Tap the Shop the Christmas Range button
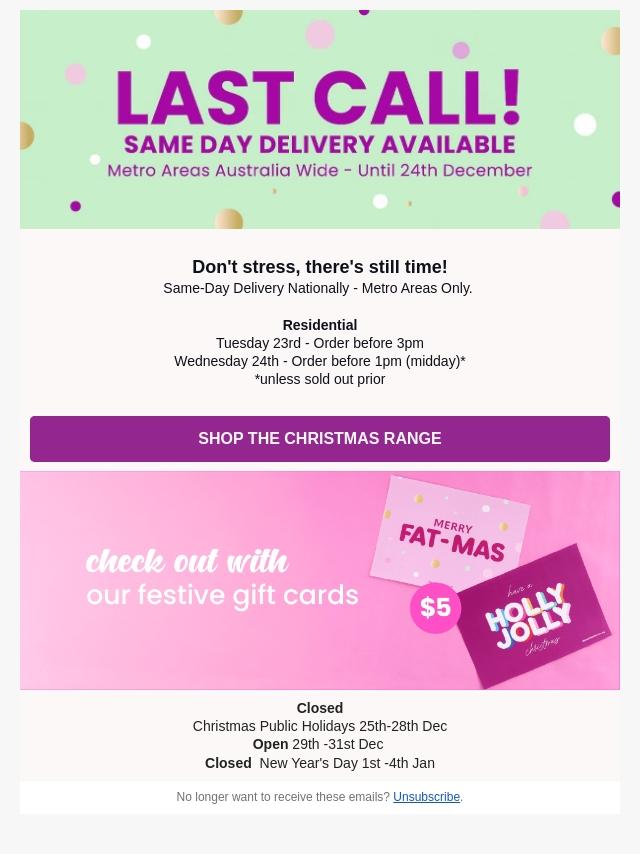Image resolution: width=640 pixels, height=854 pixels. pyautogui.click(x=320, y=439)
